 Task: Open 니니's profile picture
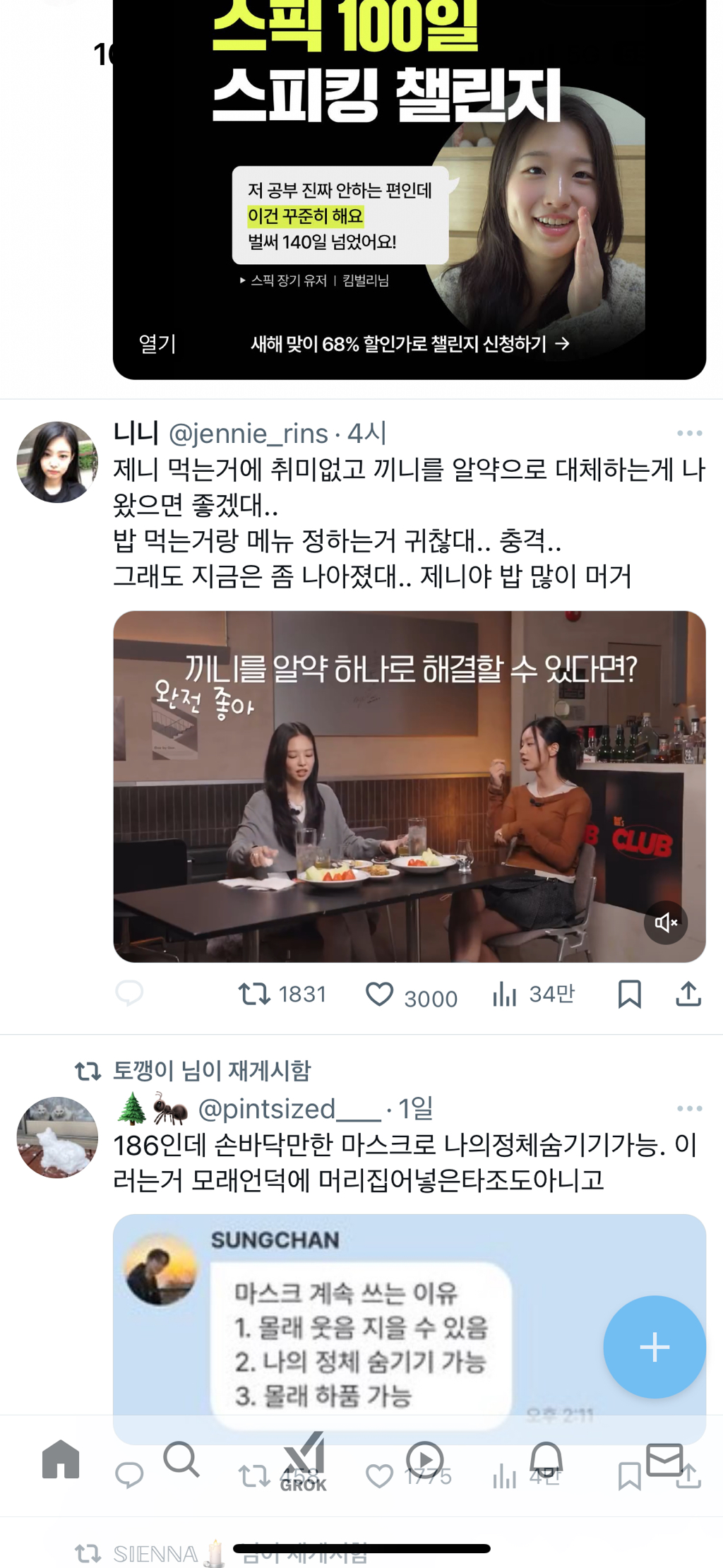(x=57, y=463)
